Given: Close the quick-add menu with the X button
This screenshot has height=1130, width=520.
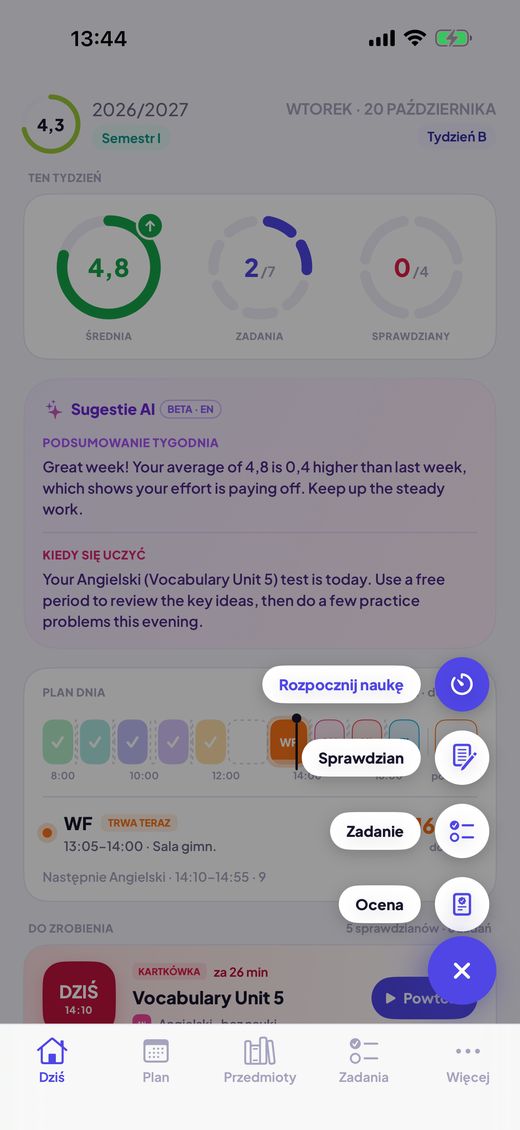Looking at the screenshot, I should tap(462, 971).
